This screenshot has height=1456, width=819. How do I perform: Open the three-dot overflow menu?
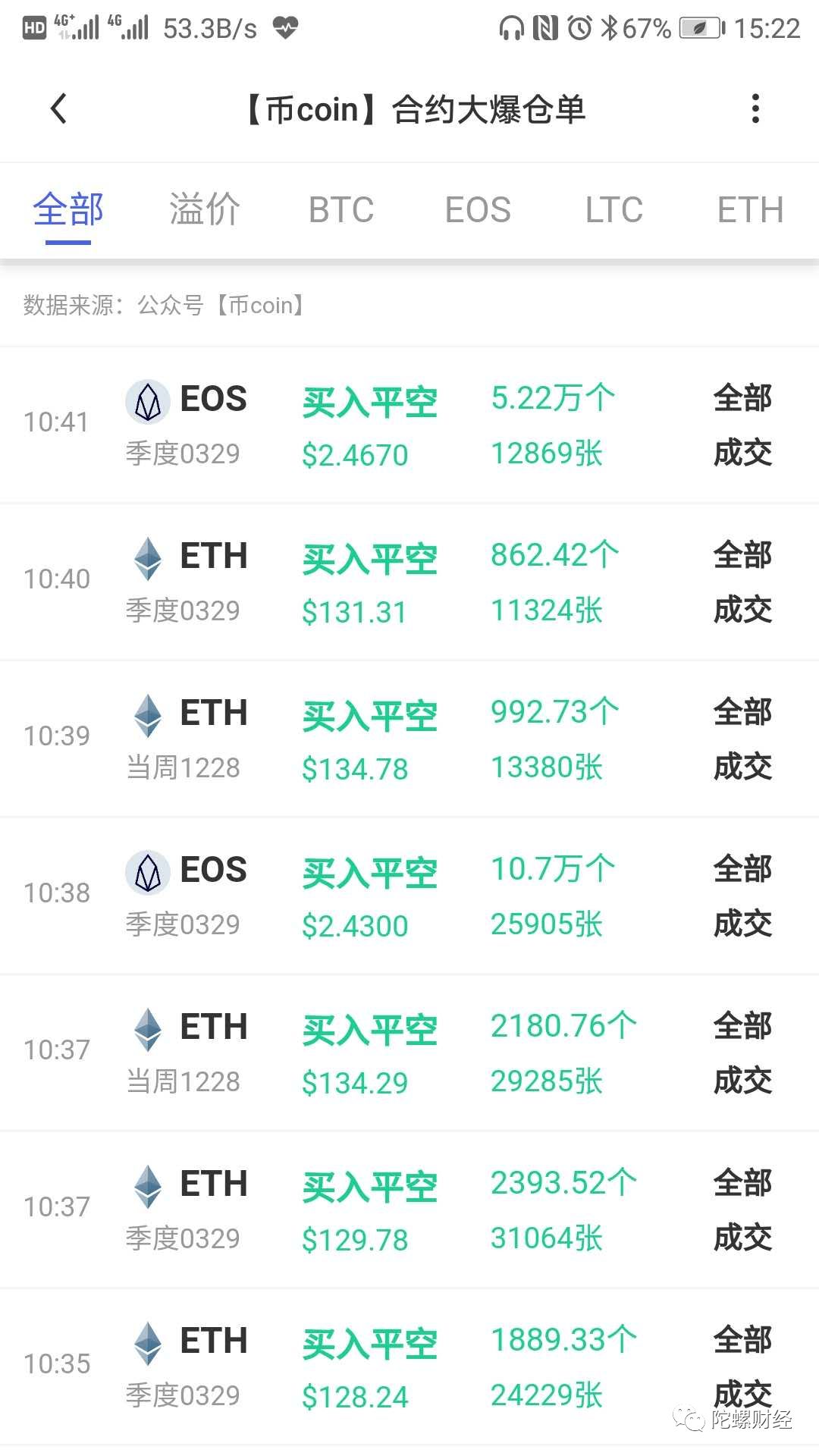[755, 108]
